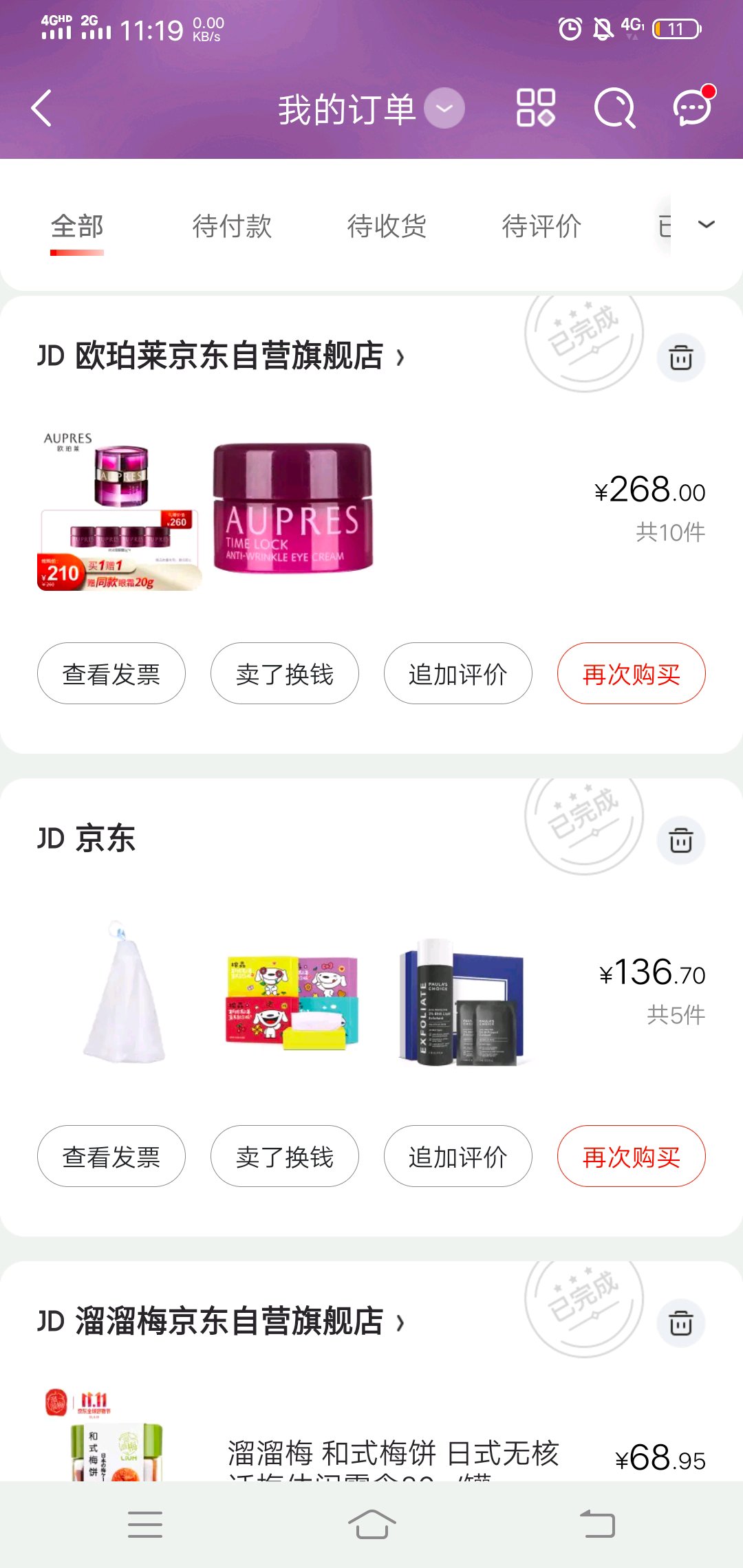743x1568 pixels.
Task: Tap 再次购买 for the ¥136.70 order
Action: point(631,1157)
